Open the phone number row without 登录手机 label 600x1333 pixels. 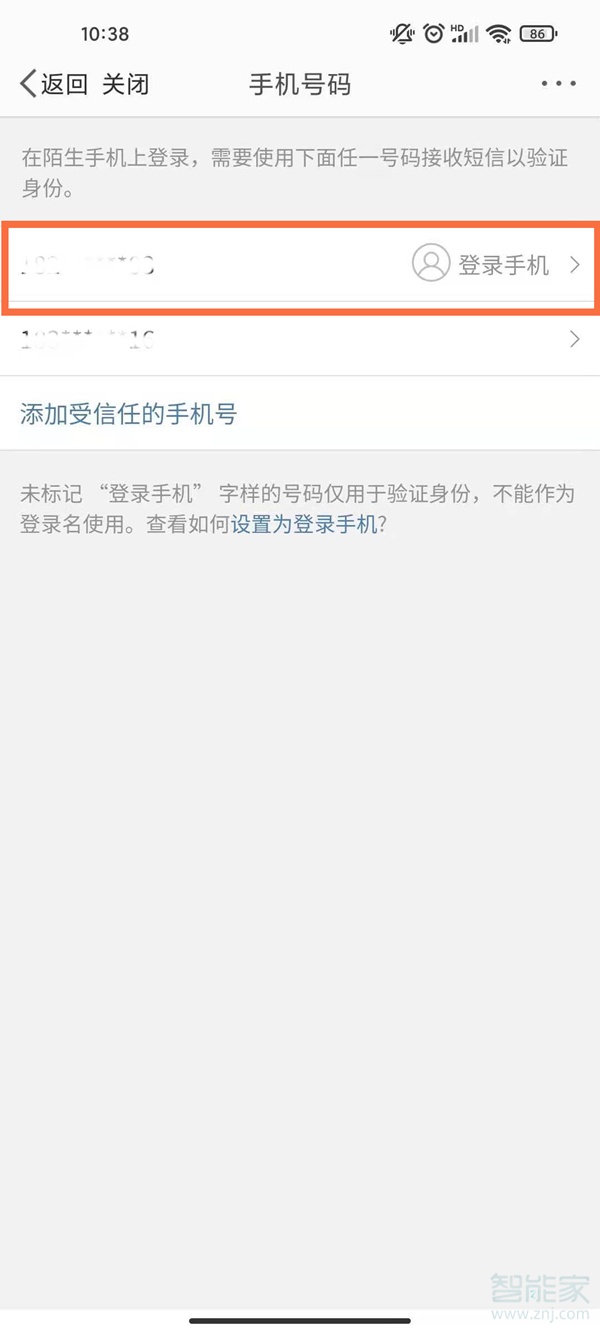point(300,340)
